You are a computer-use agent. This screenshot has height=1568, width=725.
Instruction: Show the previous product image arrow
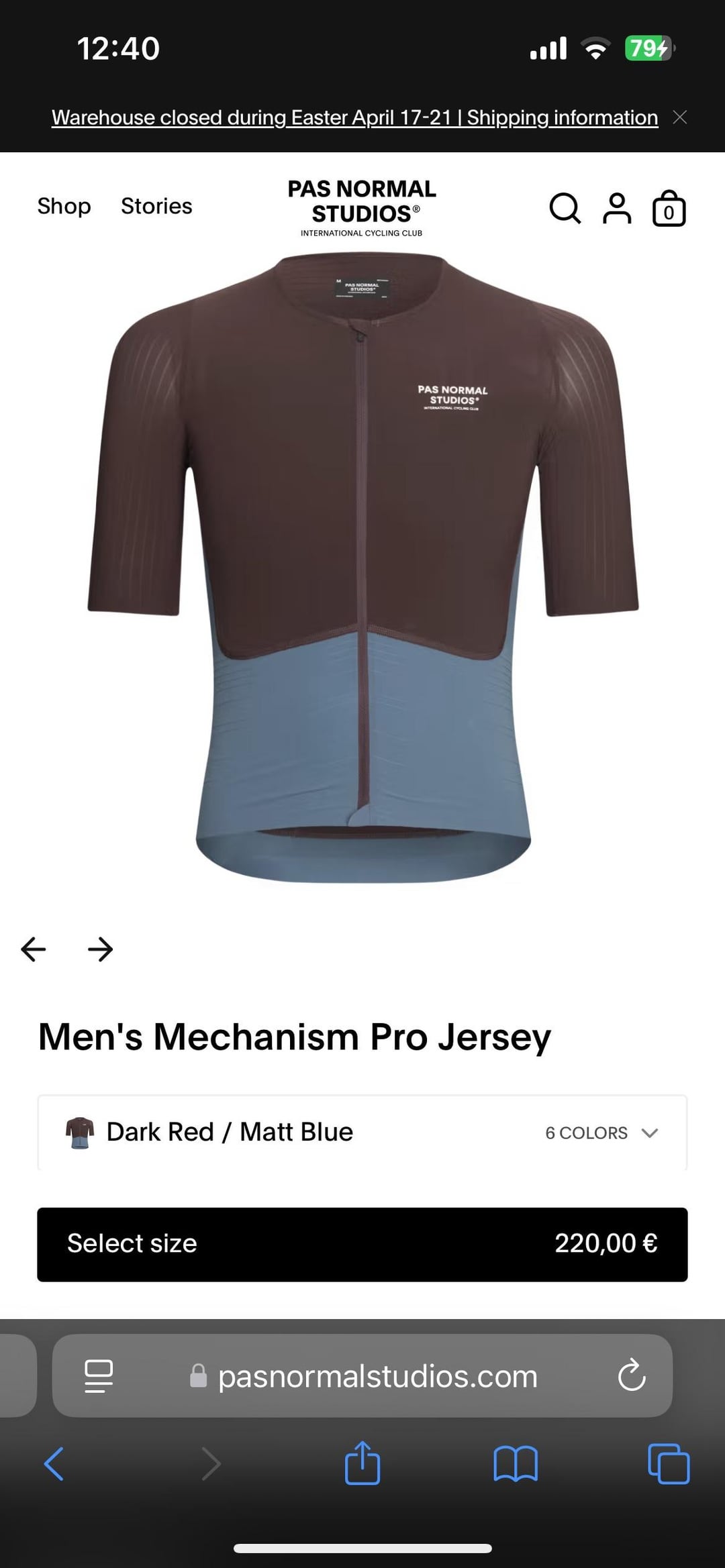34,949
